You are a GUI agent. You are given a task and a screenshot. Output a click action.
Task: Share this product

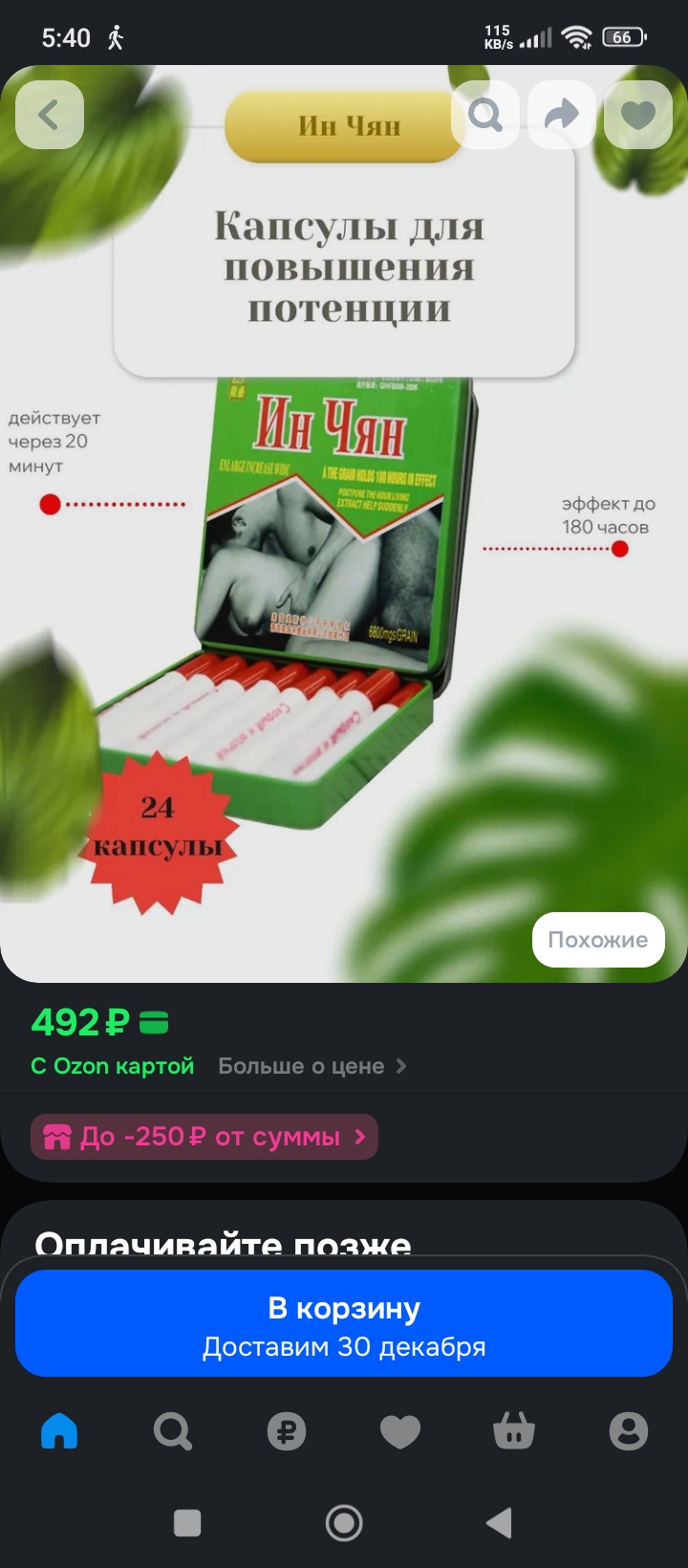562,116
